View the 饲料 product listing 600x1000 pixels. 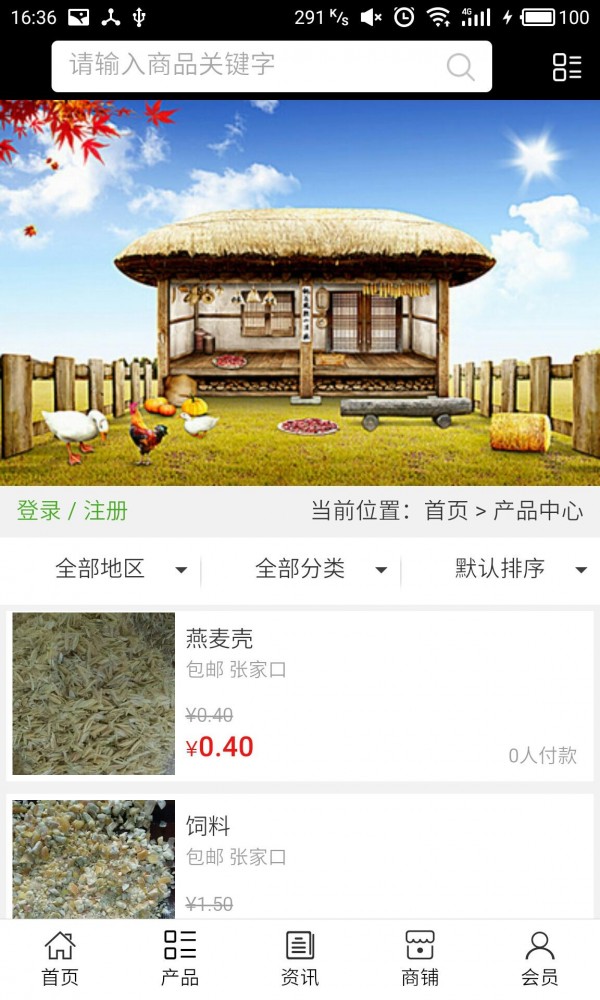(300, 858)
